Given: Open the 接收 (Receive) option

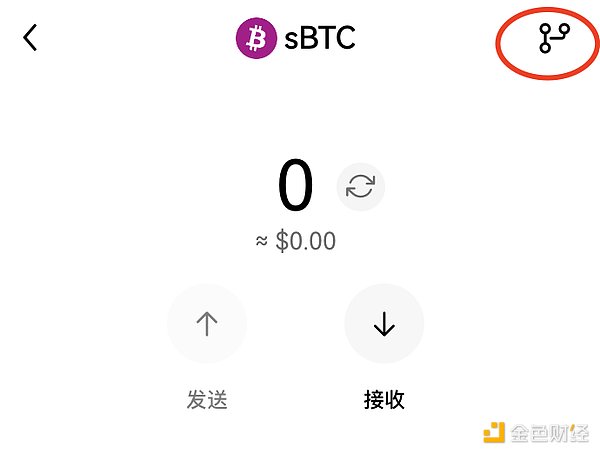Looking at the screenshot, I should tap(384, 324).
